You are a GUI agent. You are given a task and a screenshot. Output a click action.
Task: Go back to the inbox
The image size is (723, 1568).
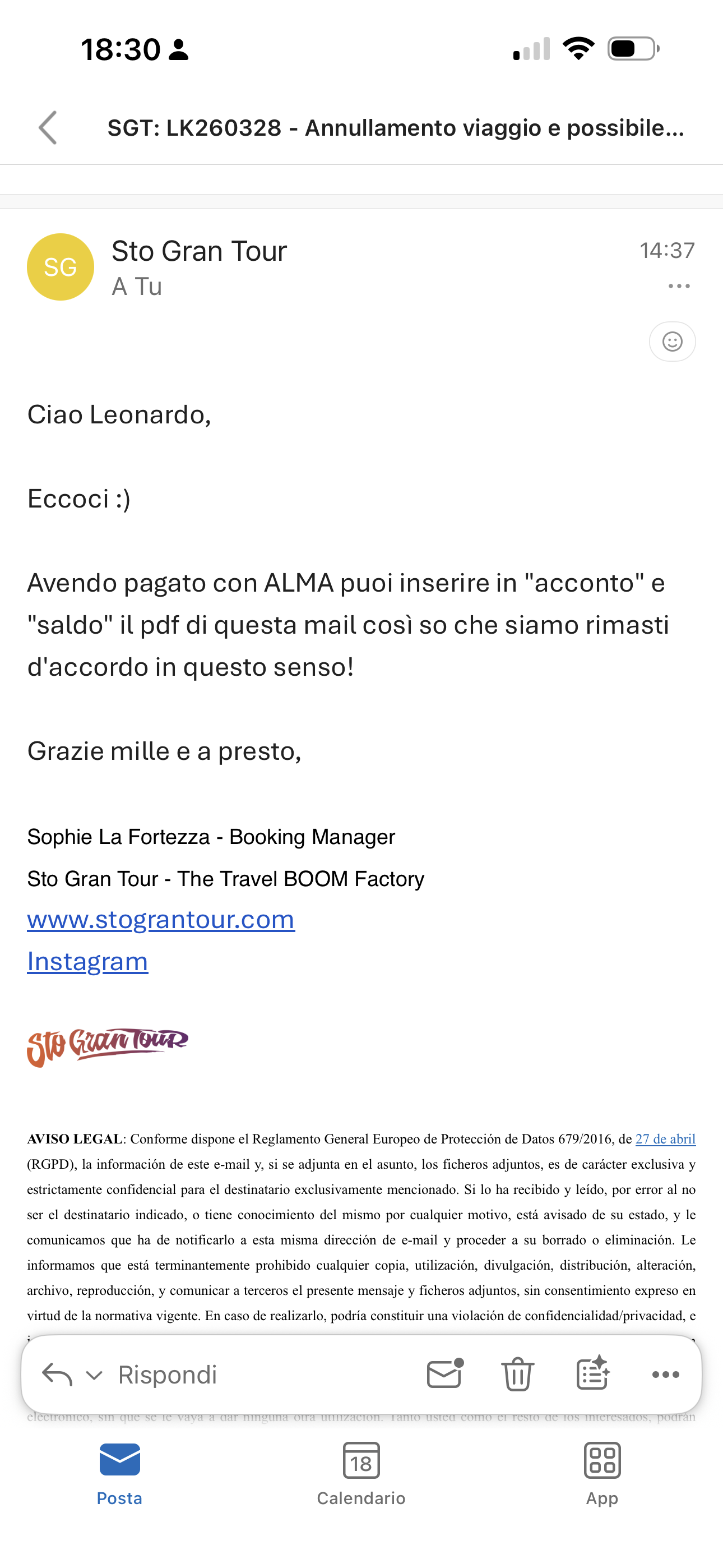click(x=48, y=128)
